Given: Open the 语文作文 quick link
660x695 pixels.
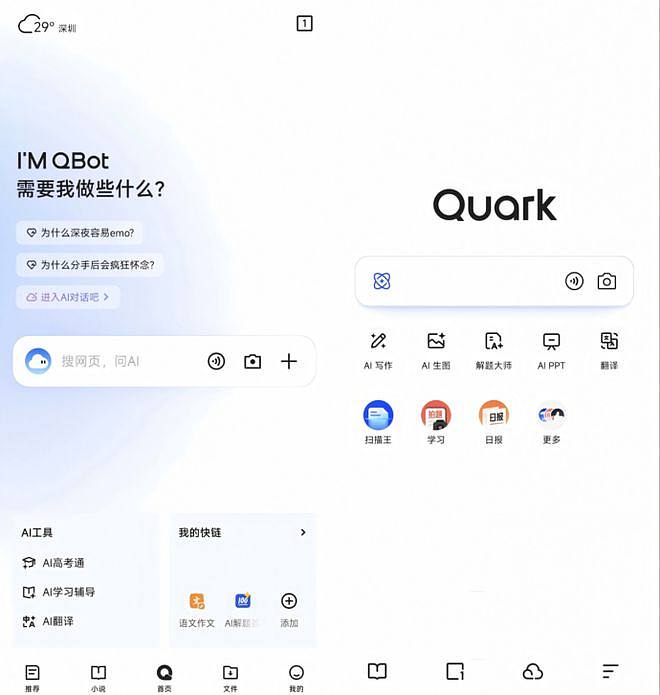Looking at the screenshot, I should [x=197, y=609].
